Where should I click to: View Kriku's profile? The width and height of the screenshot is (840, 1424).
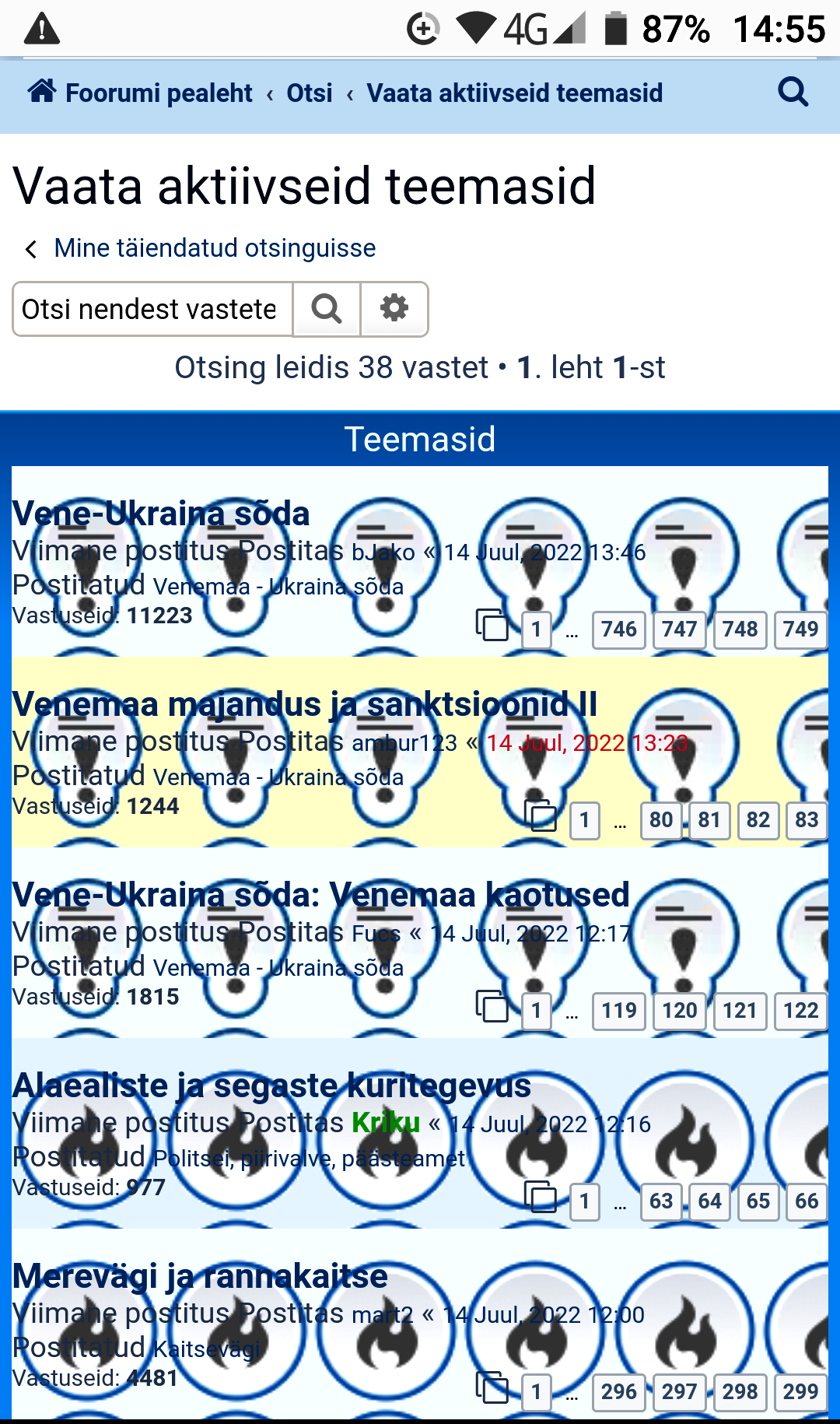click(386, 1123)
